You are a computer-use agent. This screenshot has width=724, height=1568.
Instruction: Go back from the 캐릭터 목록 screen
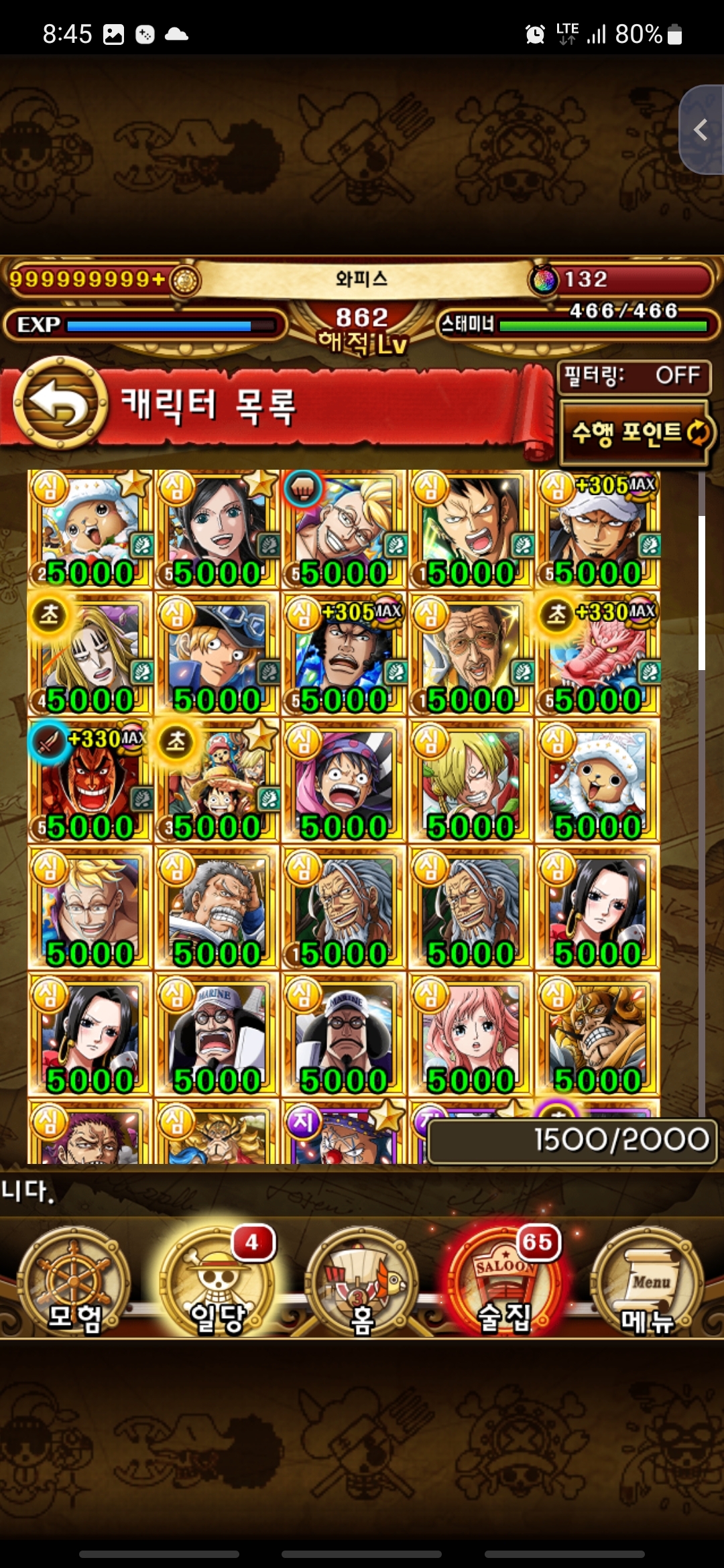click(x=60, y=403)
